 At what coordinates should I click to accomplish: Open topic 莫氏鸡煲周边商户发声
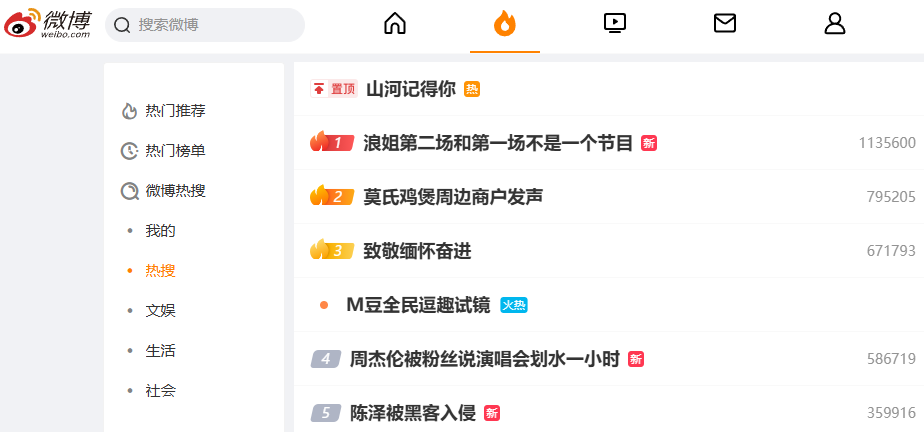453,197
